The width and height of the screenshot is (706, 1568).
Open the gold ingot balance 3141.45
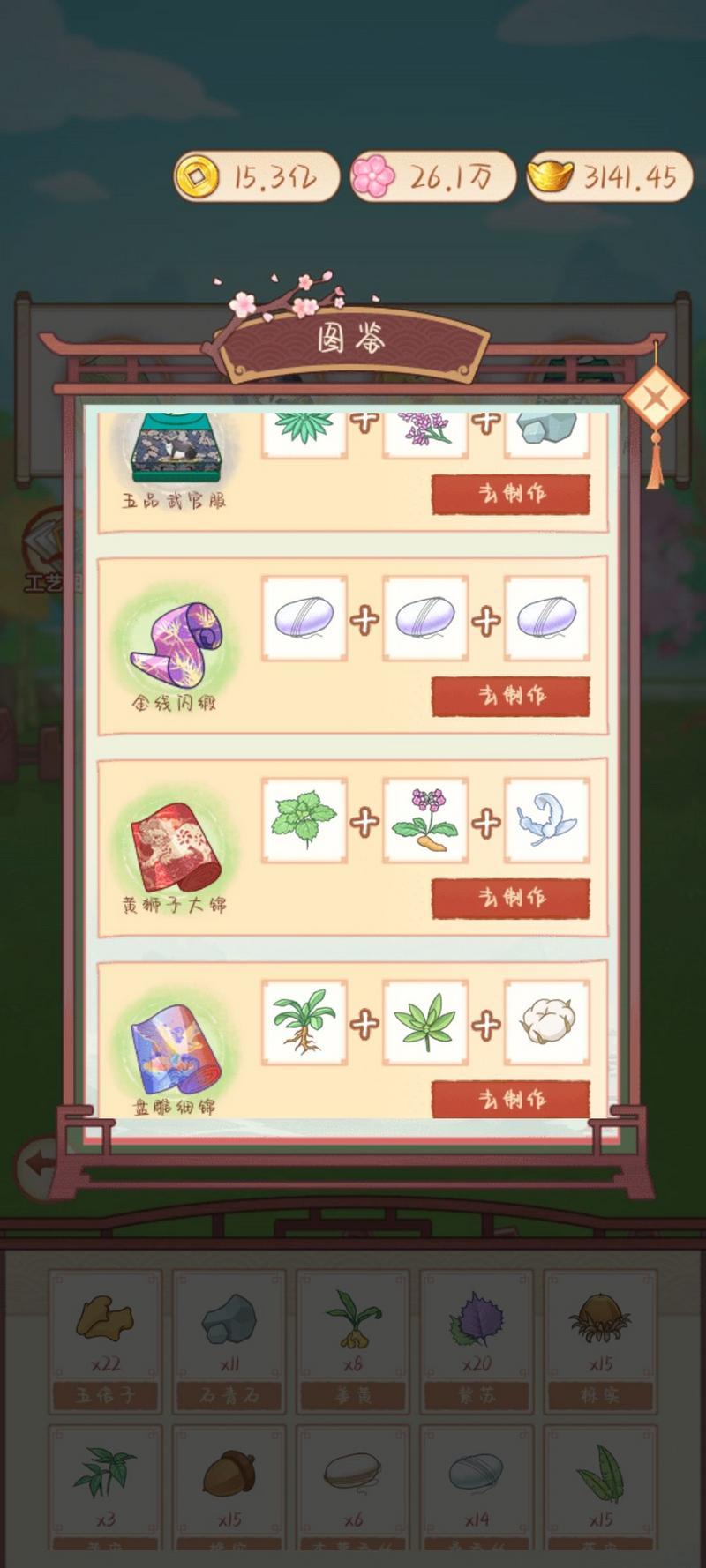click(x=610, y=177)
